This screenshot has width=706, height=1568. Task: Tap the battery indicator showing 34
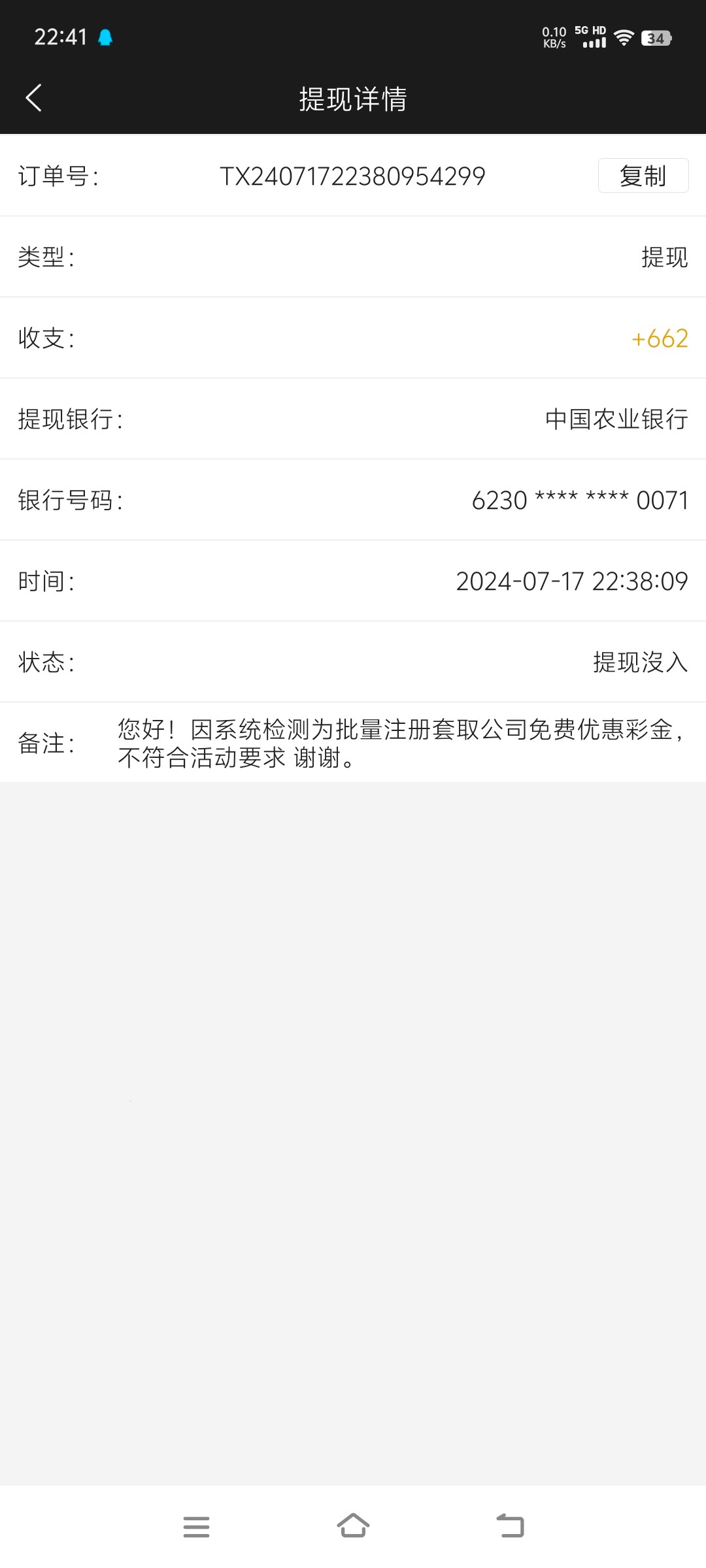point(657,38)
